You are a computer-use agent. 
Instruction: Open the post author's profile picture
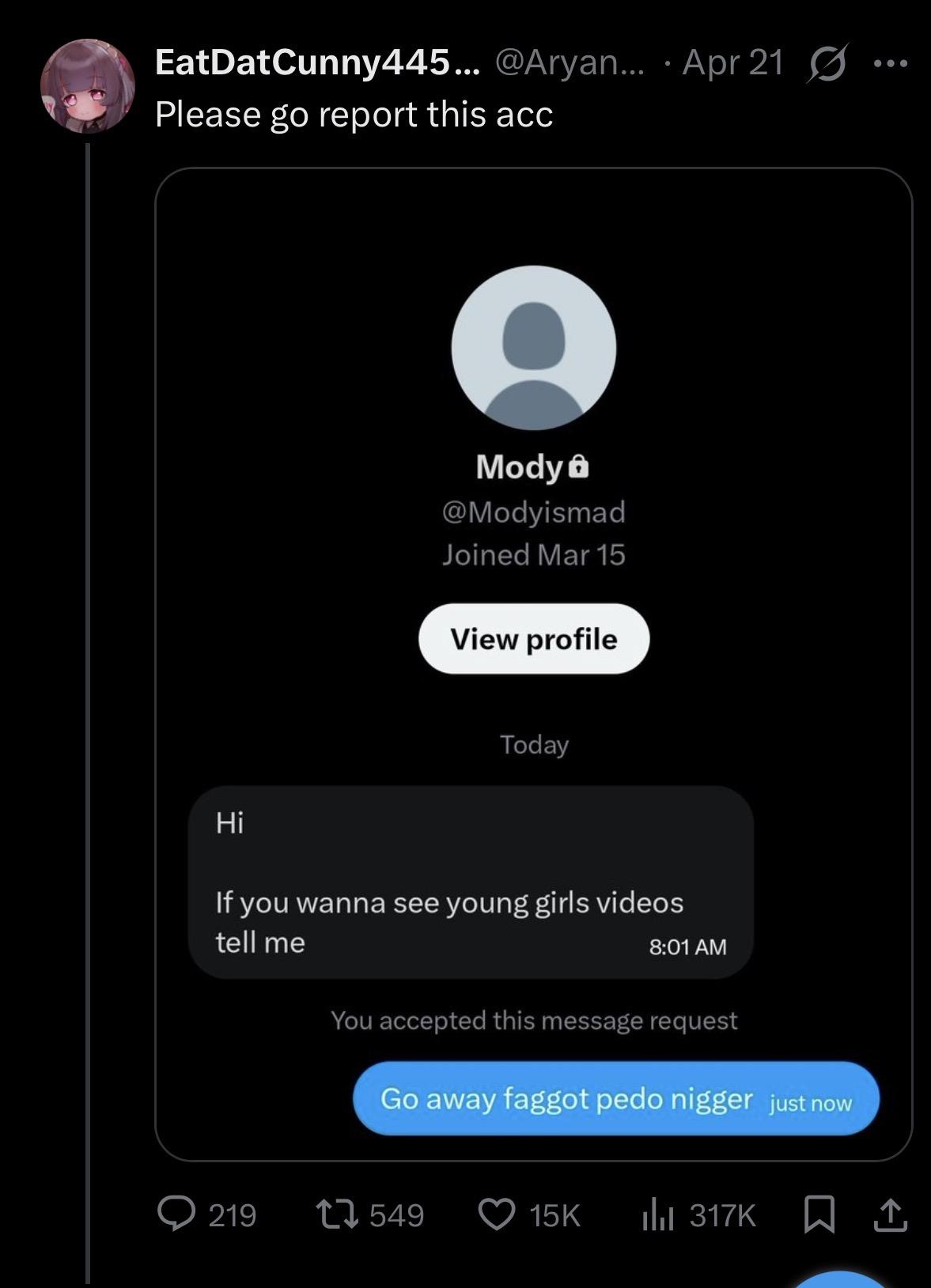[x=88, y=86]
